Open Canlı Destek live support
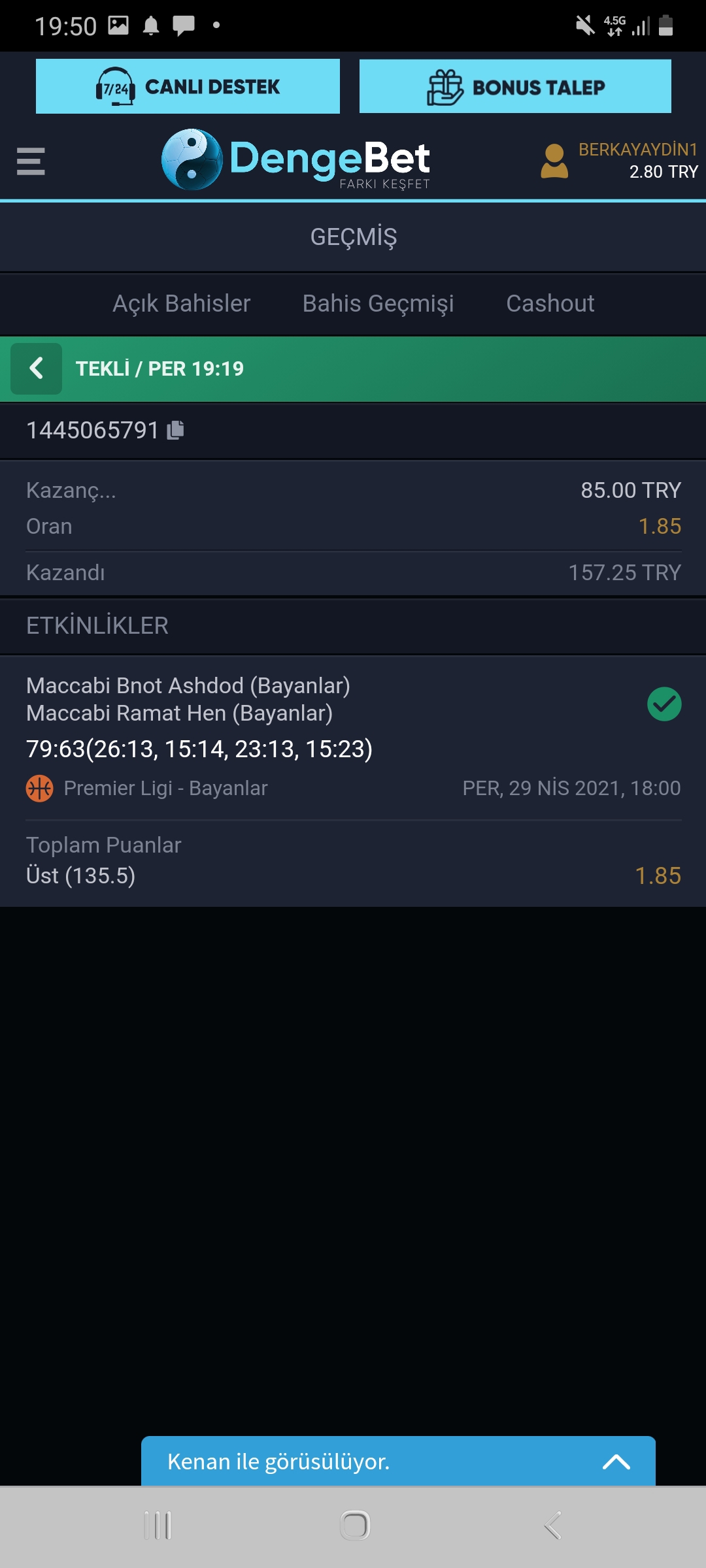Image resolution: width=706 pixels, height=1568 pixels. 188,86
